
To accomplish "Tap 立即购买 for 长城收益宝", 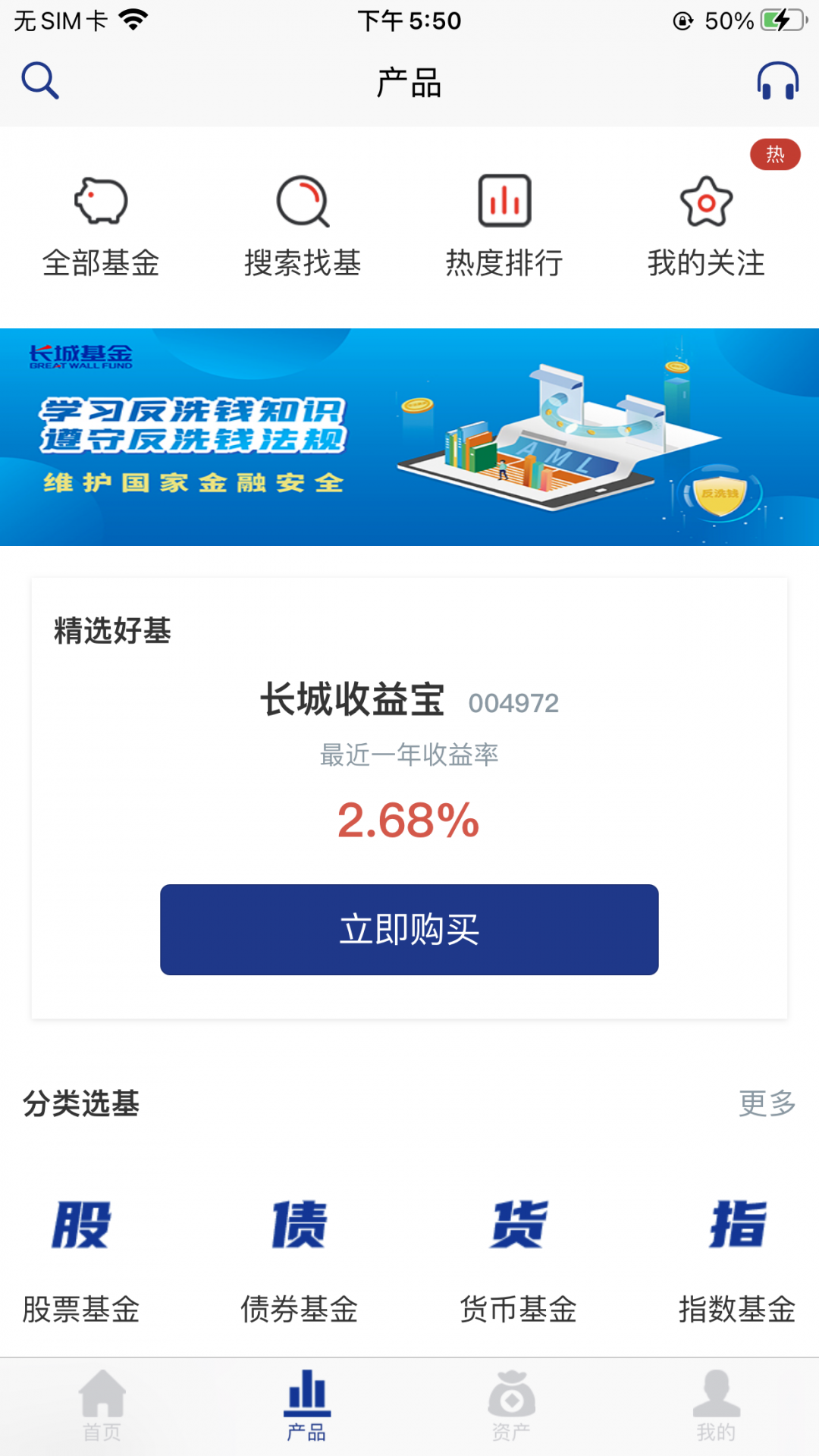I will point(409,930).
